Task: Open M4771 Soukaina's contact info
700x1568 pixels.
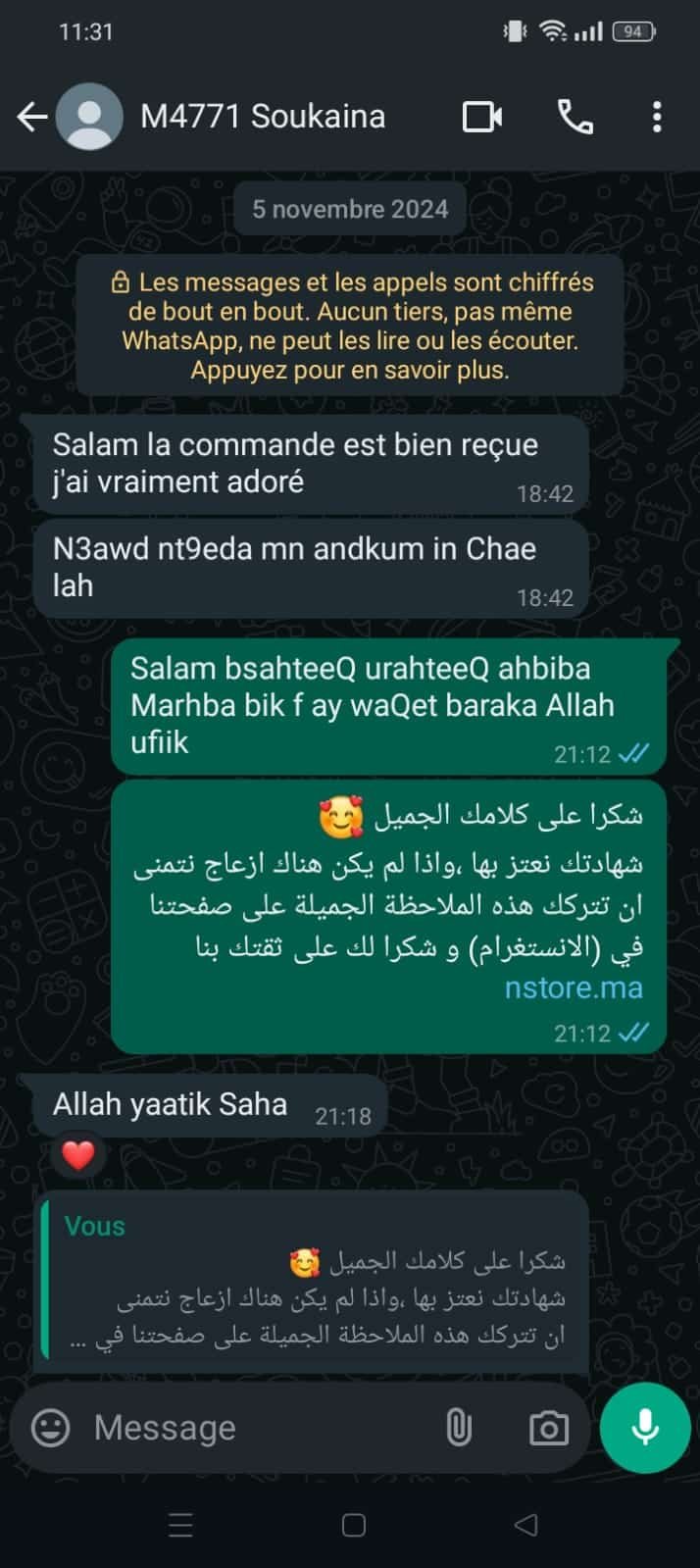Action: tap(262, 117)
